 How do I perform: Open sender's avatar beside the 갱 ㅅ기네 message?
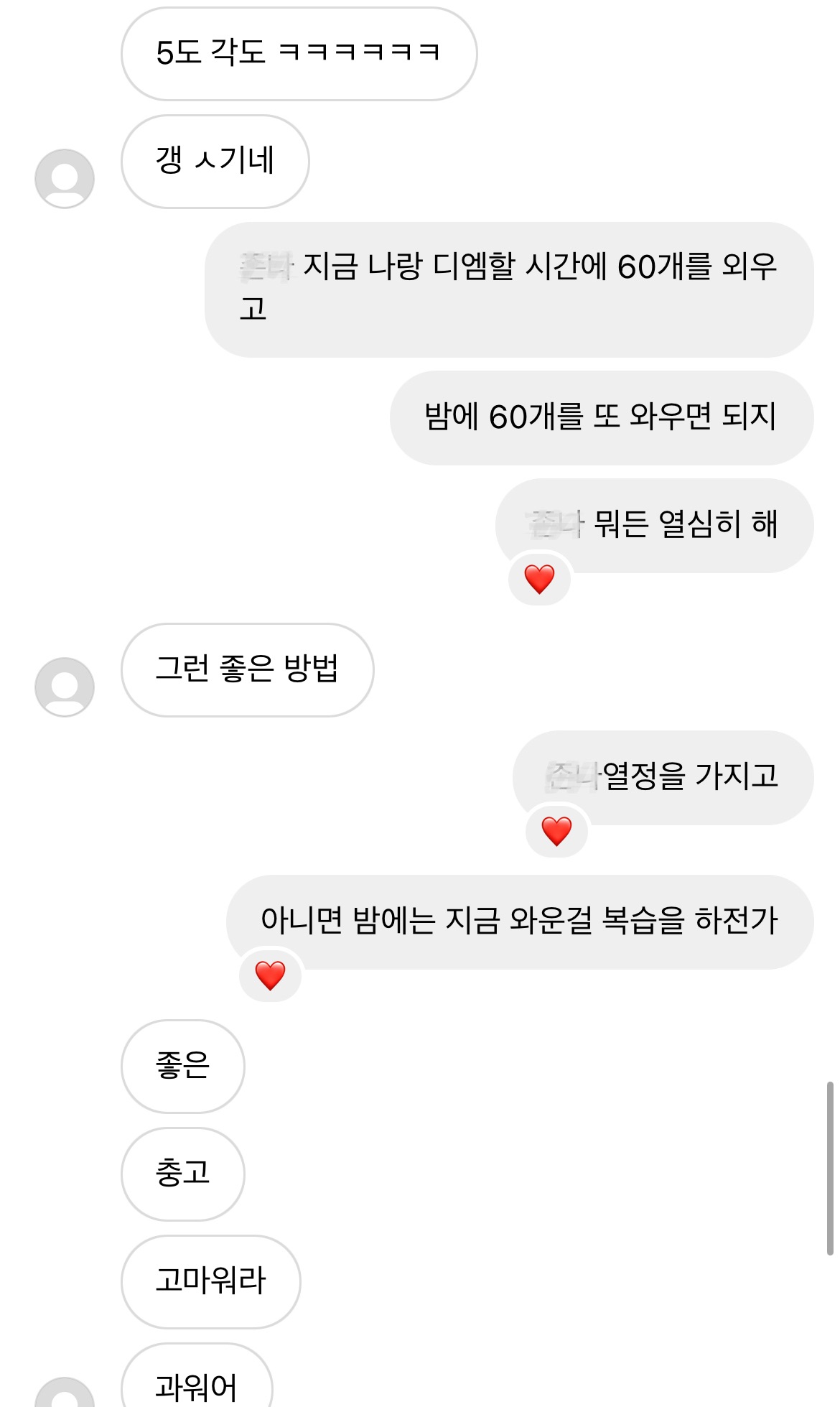point(65,179)
